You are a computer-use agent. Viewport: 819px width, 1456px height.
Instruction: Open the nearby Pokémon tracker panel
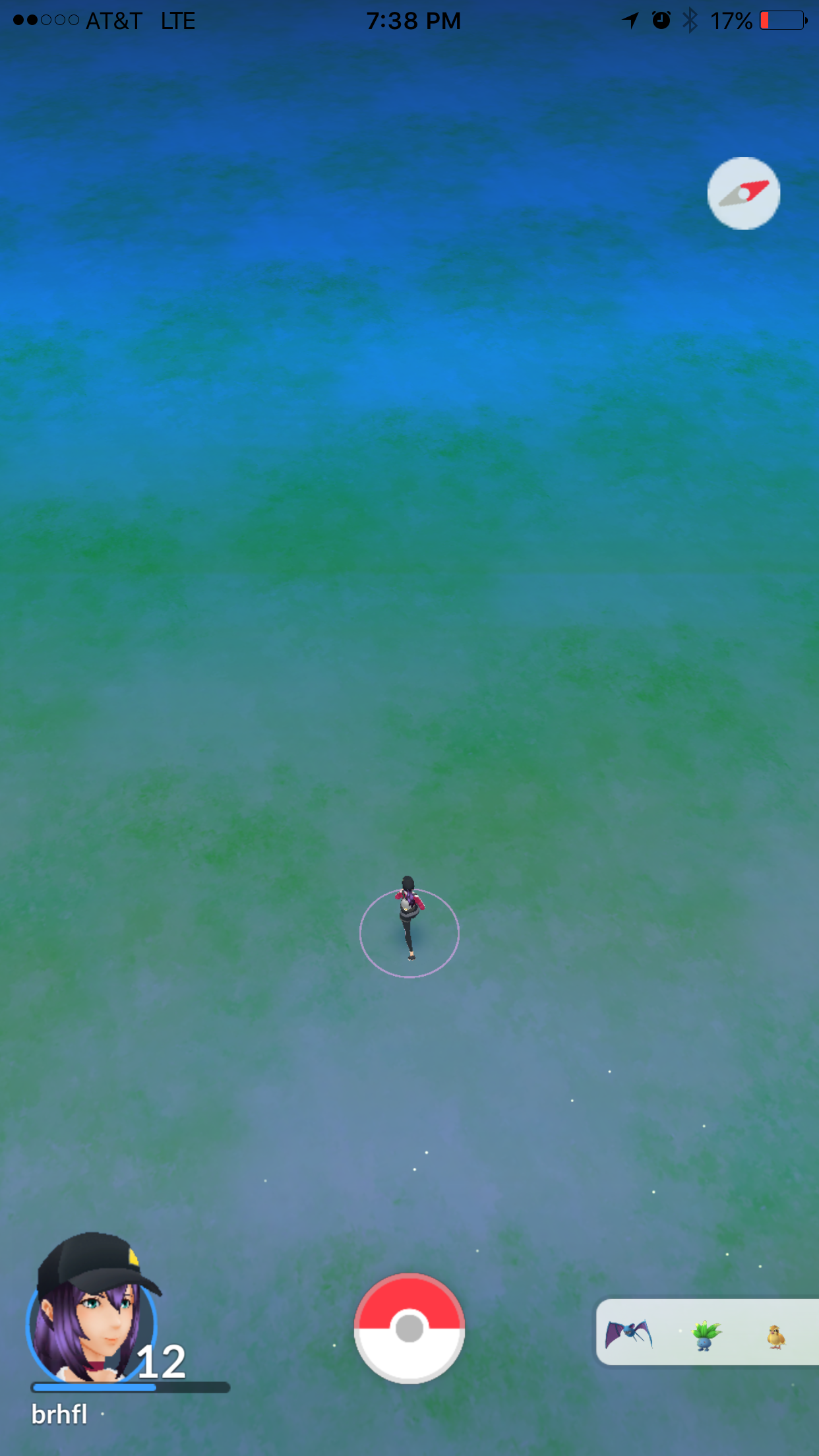pyautogui.click(x=706, y=1332)
